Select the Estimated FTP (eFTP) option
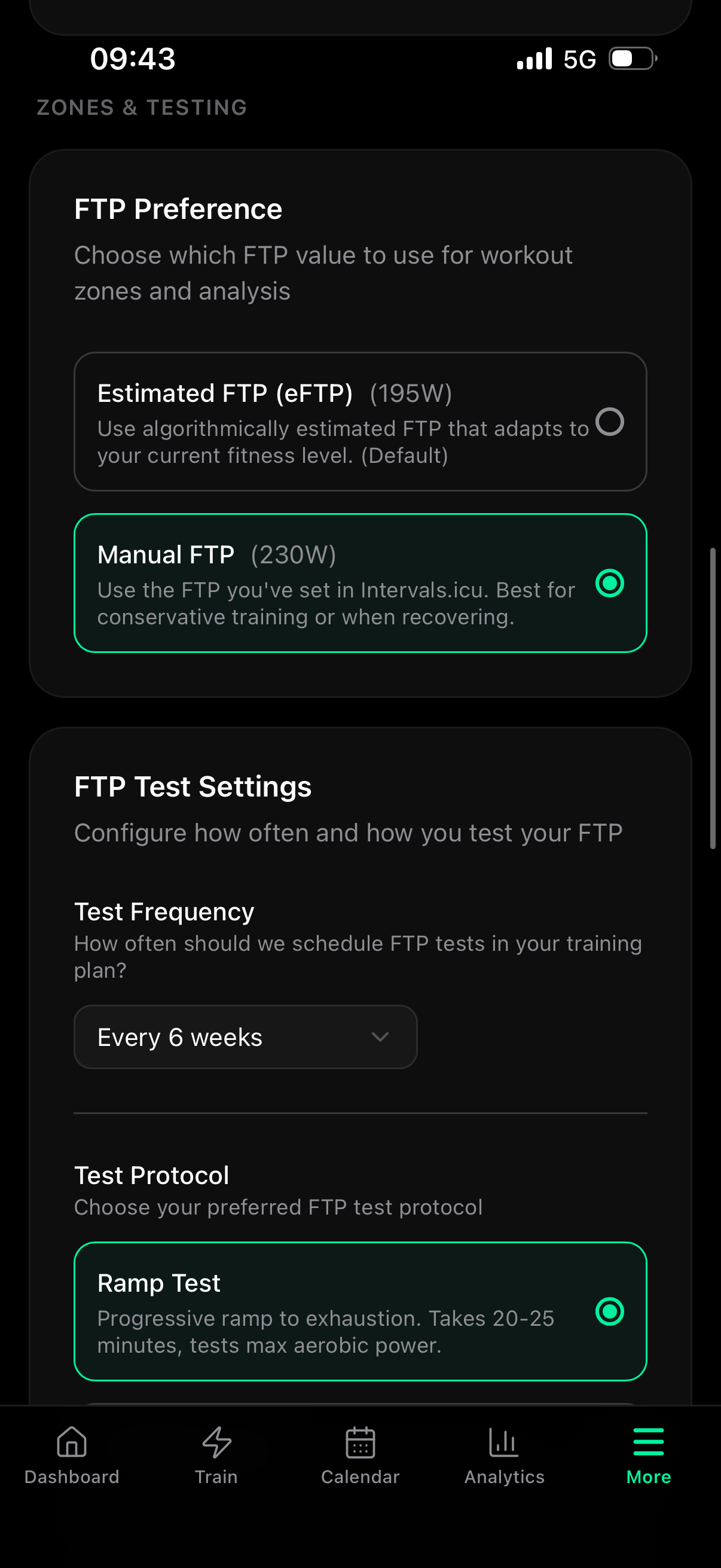Viewport: 721px width, 1568px height. pyautogui.click(x=359, y=422)
